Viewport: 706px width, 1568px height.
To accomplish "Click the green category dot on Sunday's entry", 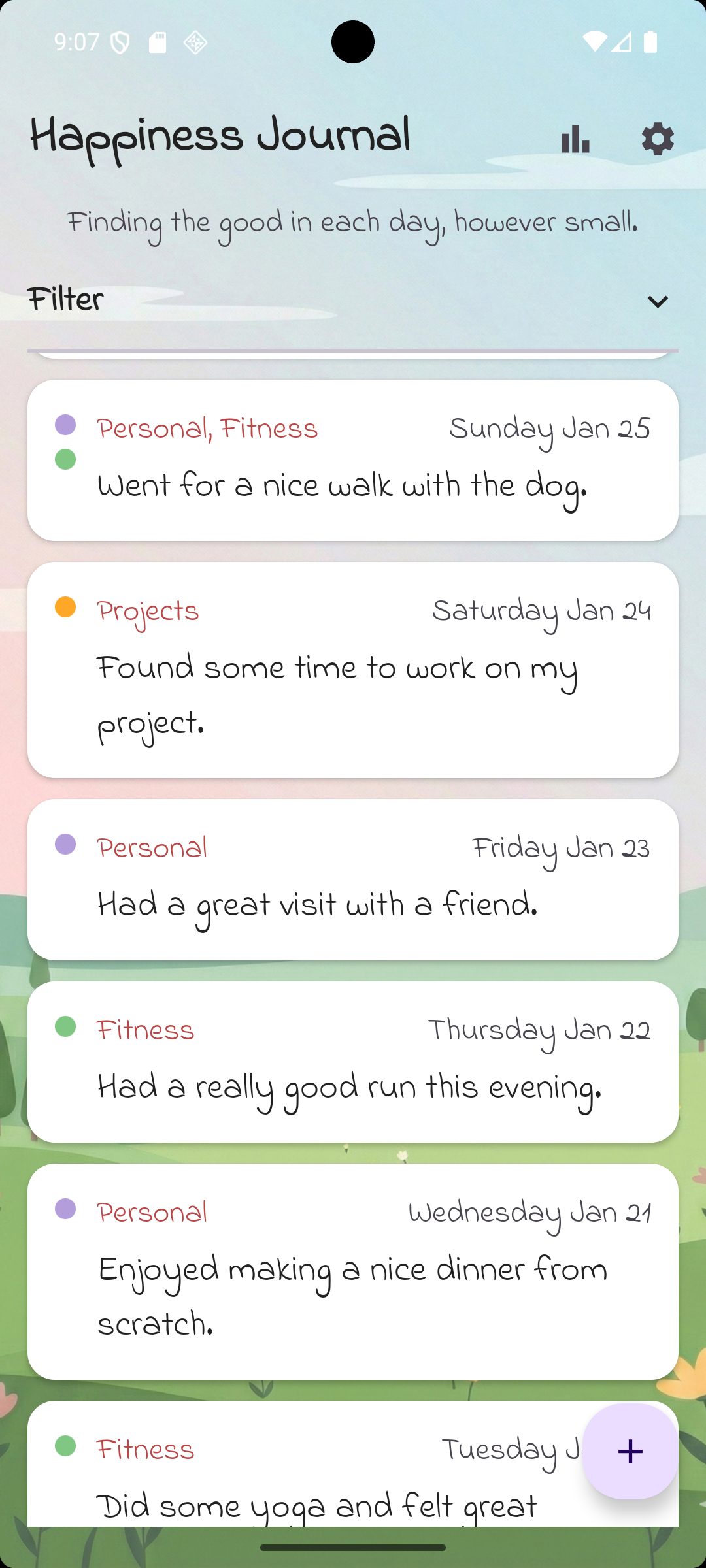I will (x=65, y=457).
